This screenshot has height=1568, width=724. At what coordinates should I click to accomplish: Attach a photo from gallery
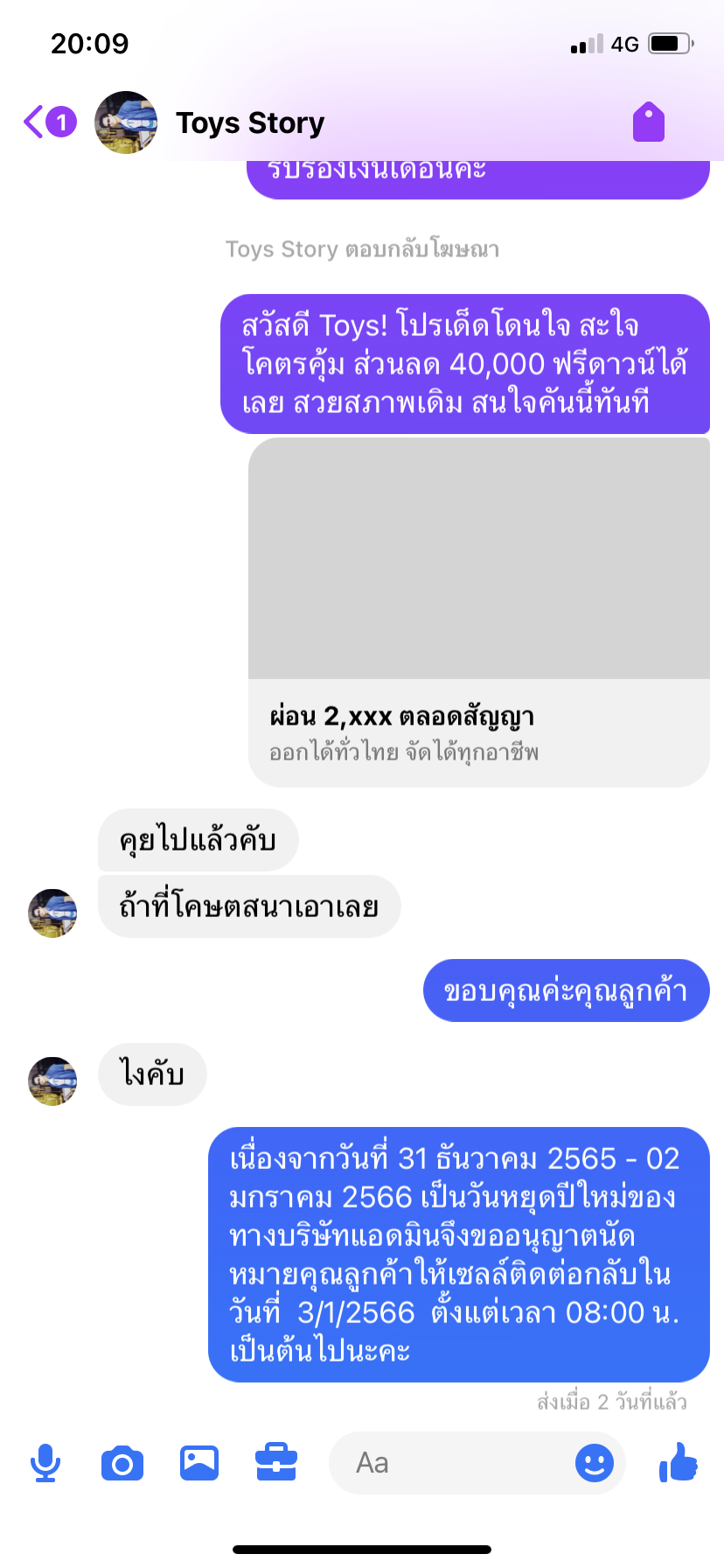click(x=199, y=1463)
